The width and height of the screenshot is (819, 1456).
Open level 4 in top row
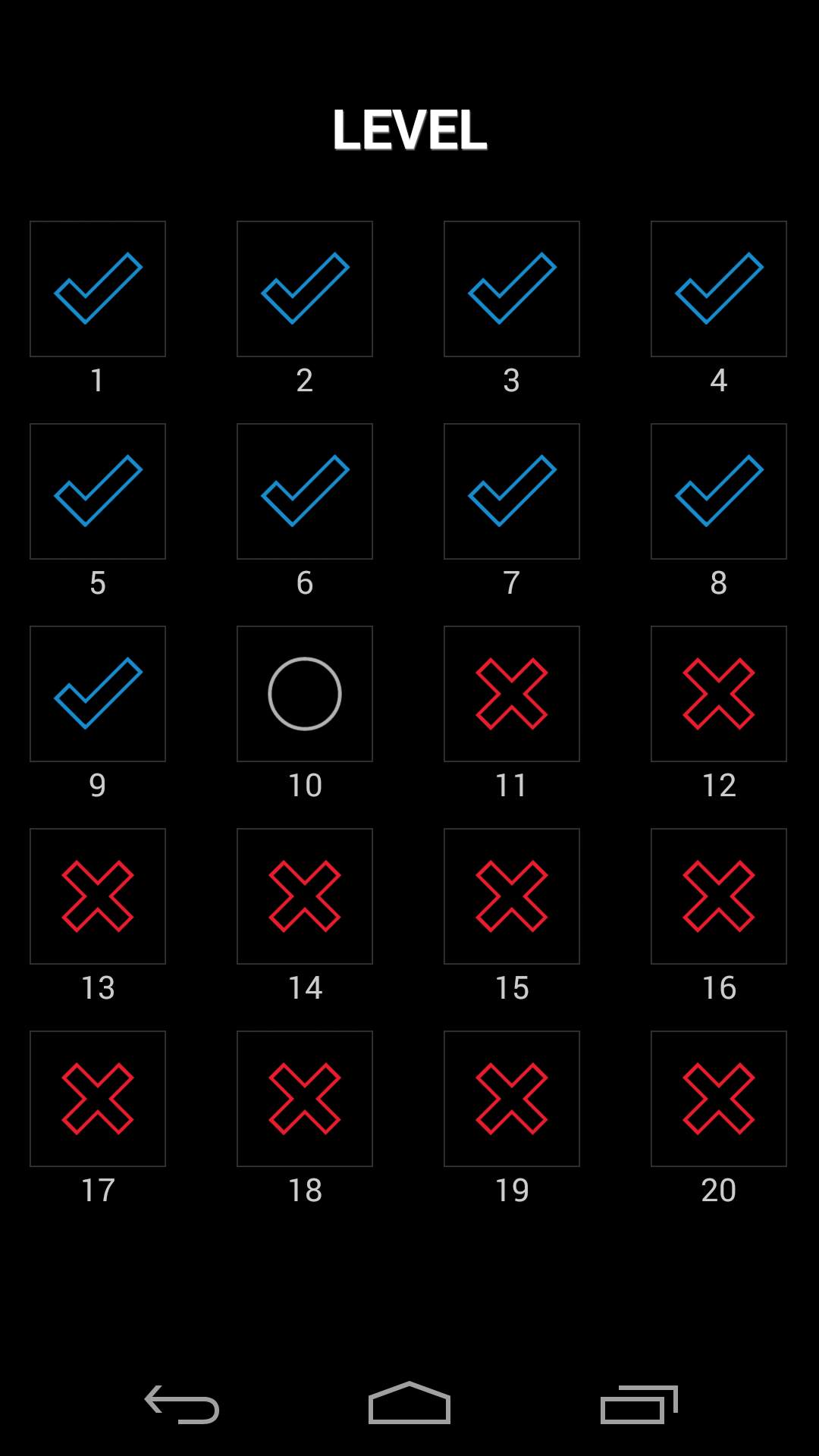click(x=719, y=288)
